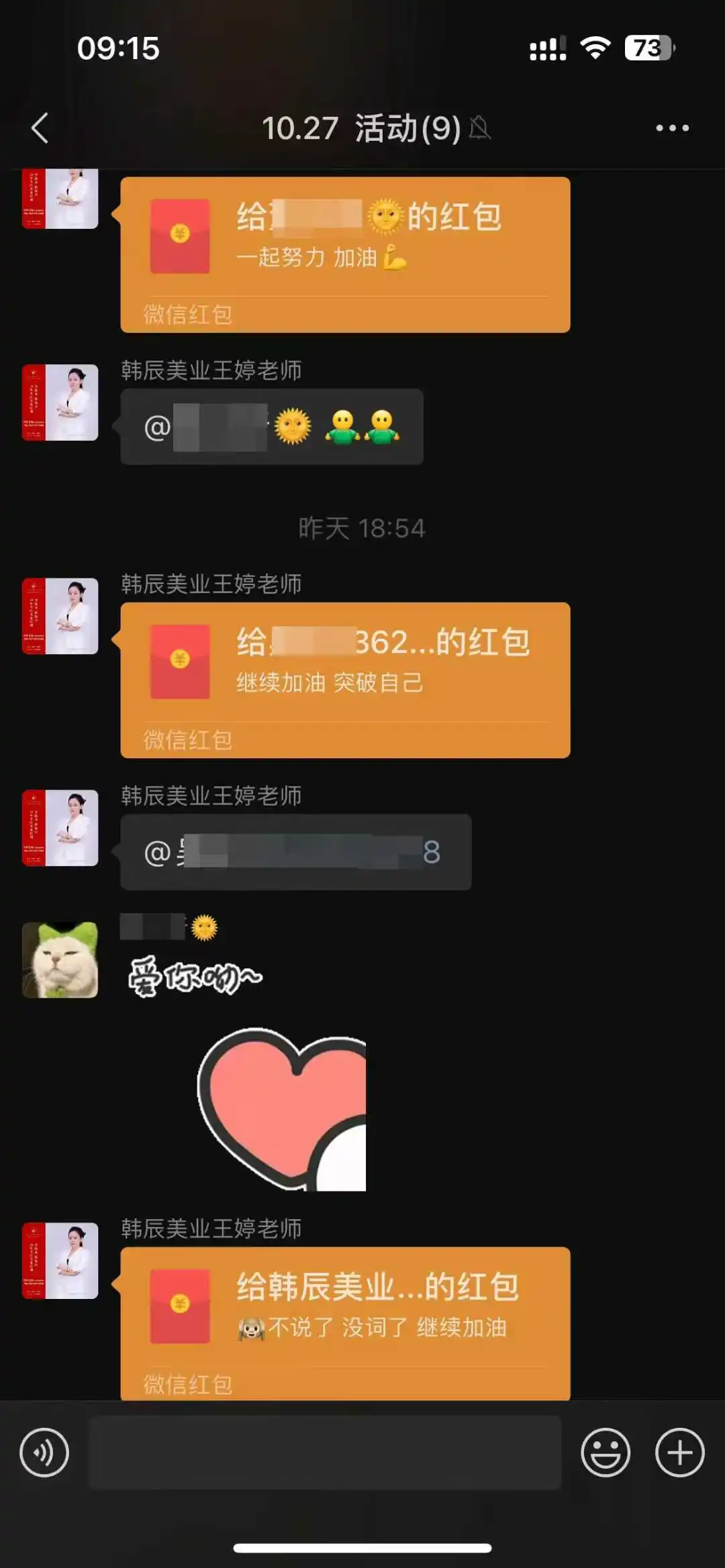Switch to voice message input
Viewport: 725px width, 1568px height.
pos(44,1453)
